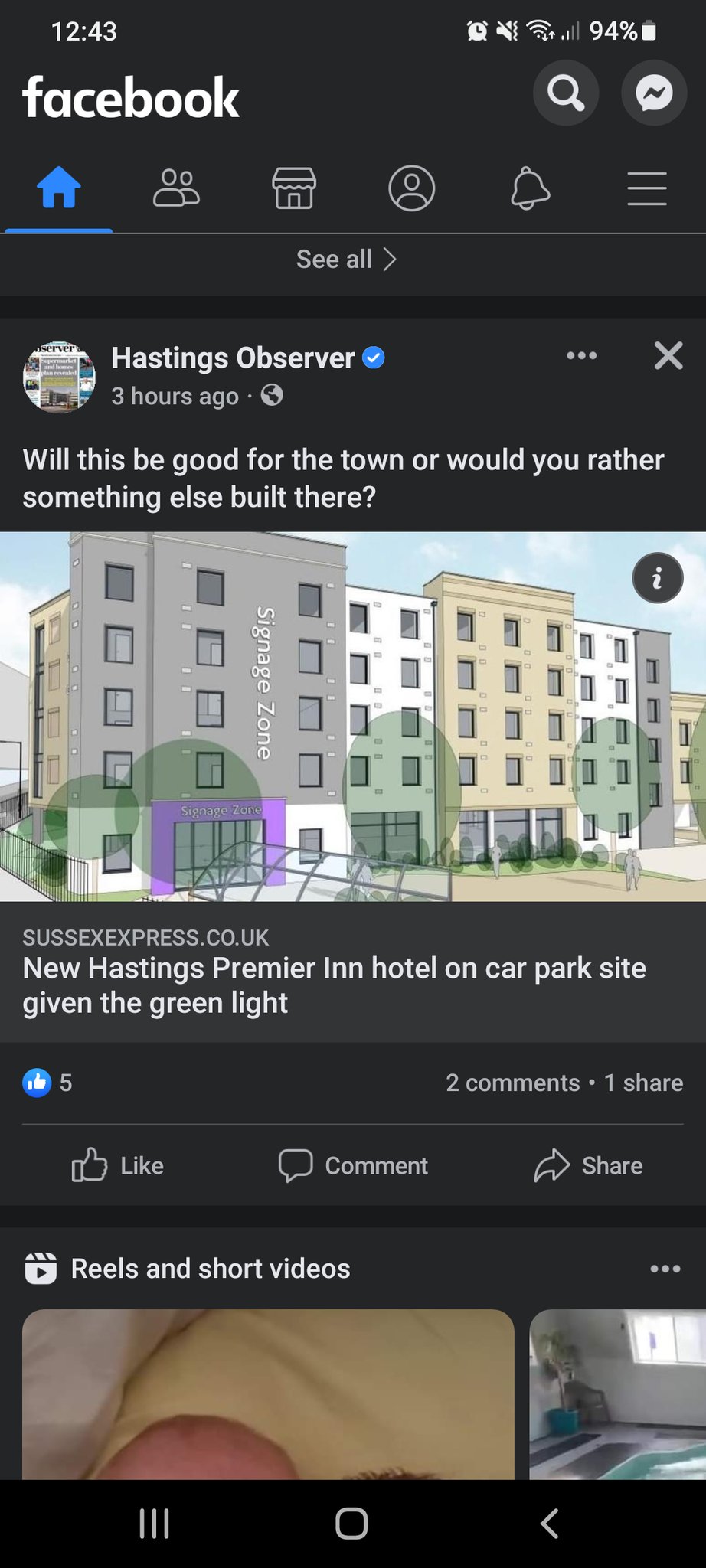
Task: Open the Profile tab
Action: click(x=412, y=188)
